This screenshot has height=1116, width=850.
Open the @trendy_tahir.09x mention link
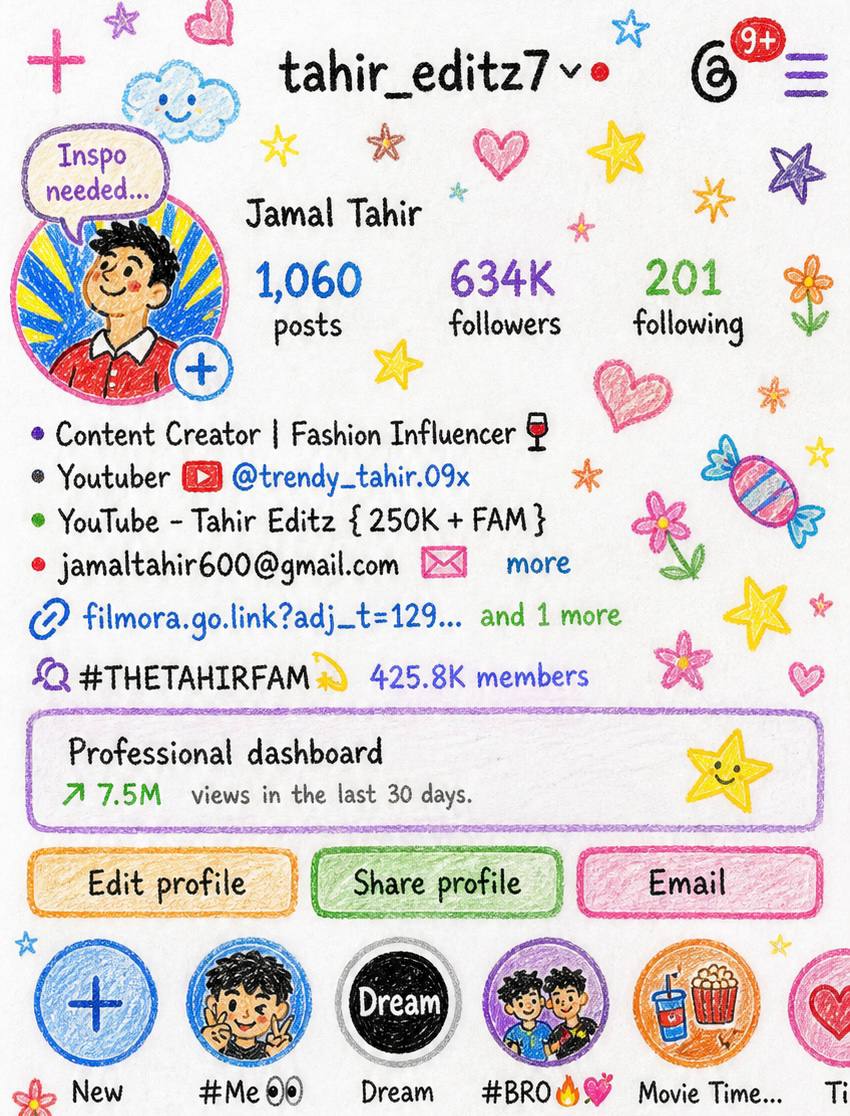pyautogui.click(x=351, y=477)
